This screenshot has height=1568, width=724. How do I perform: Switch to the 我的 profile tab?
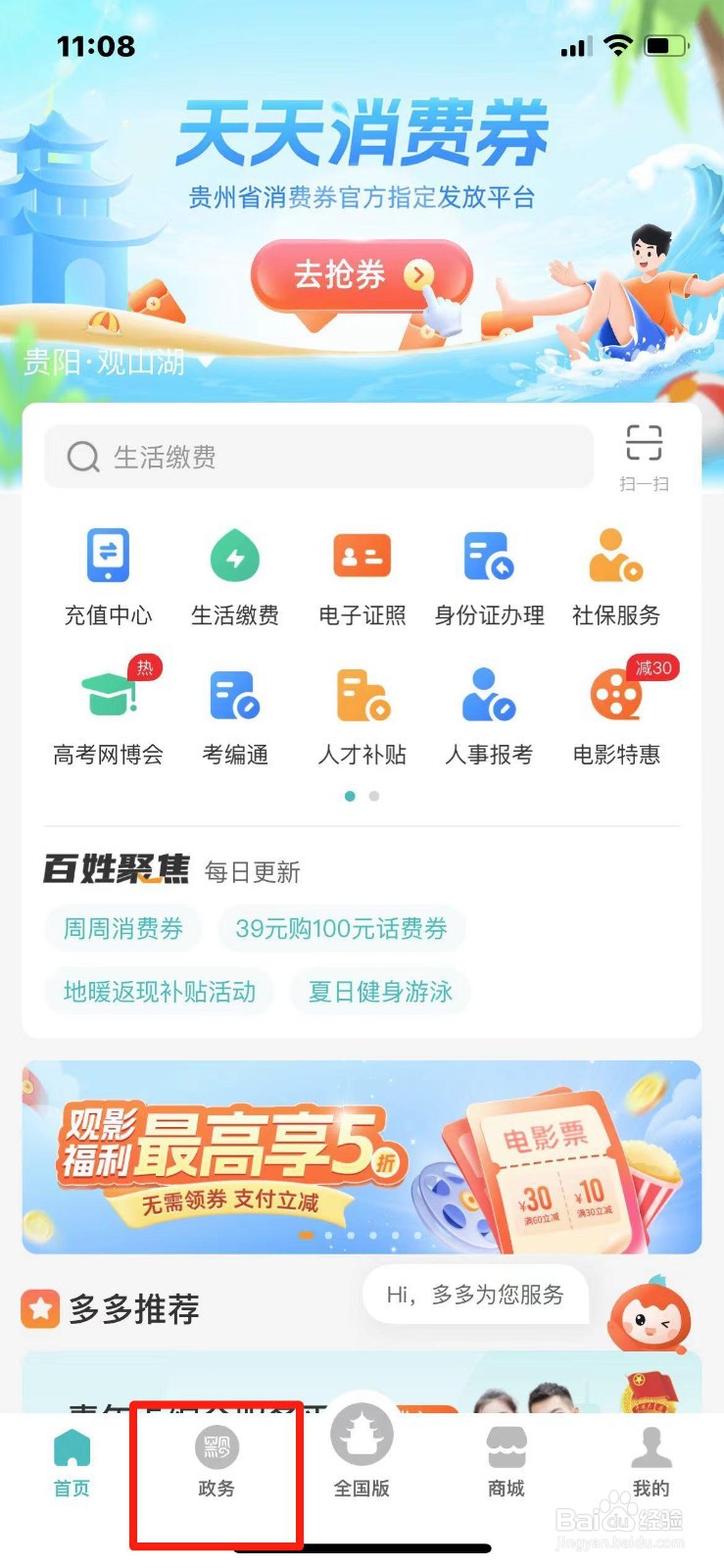651,1467
